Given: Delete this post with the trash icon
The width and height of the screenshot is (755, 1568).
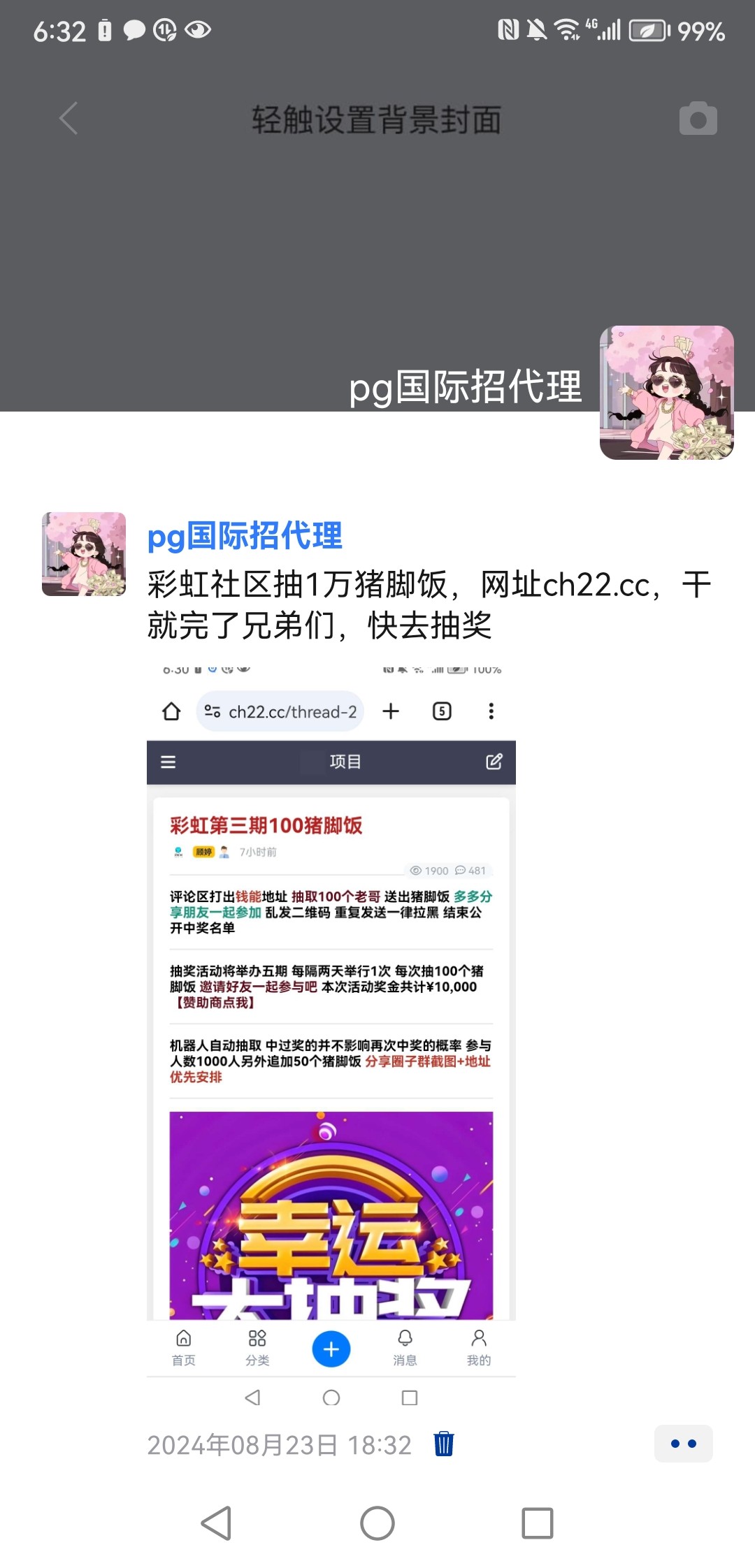Looking at the screenshot, I should 444,1444.
